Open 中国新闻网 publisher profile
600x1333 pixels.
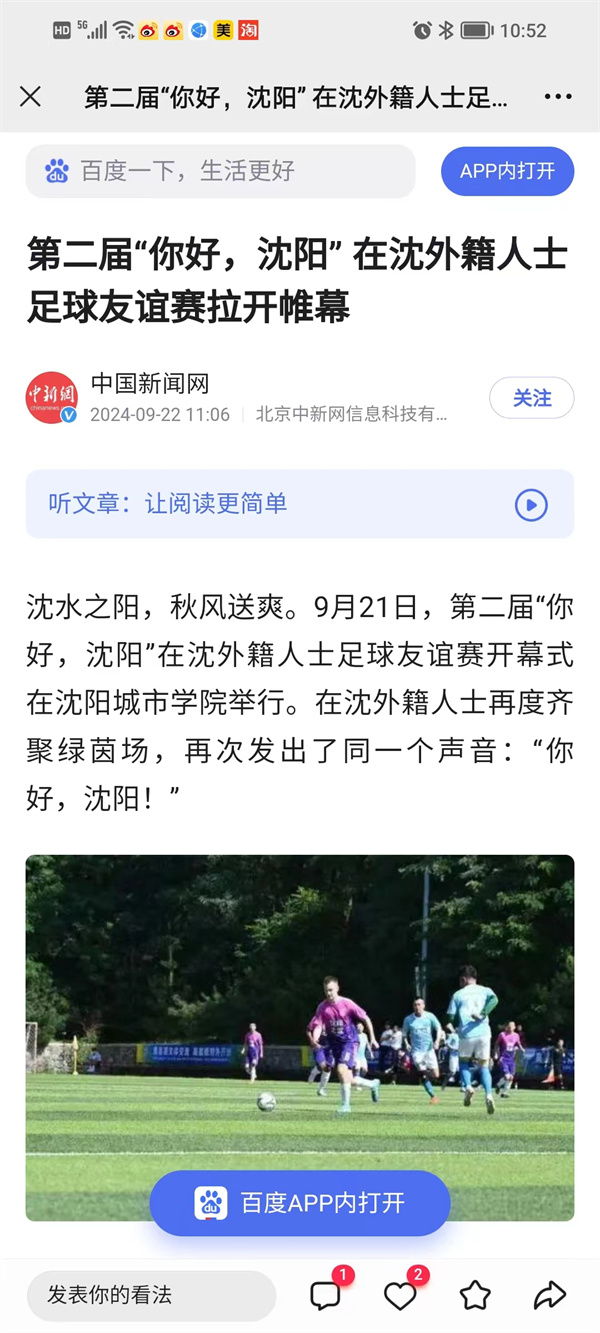[150, 384]
